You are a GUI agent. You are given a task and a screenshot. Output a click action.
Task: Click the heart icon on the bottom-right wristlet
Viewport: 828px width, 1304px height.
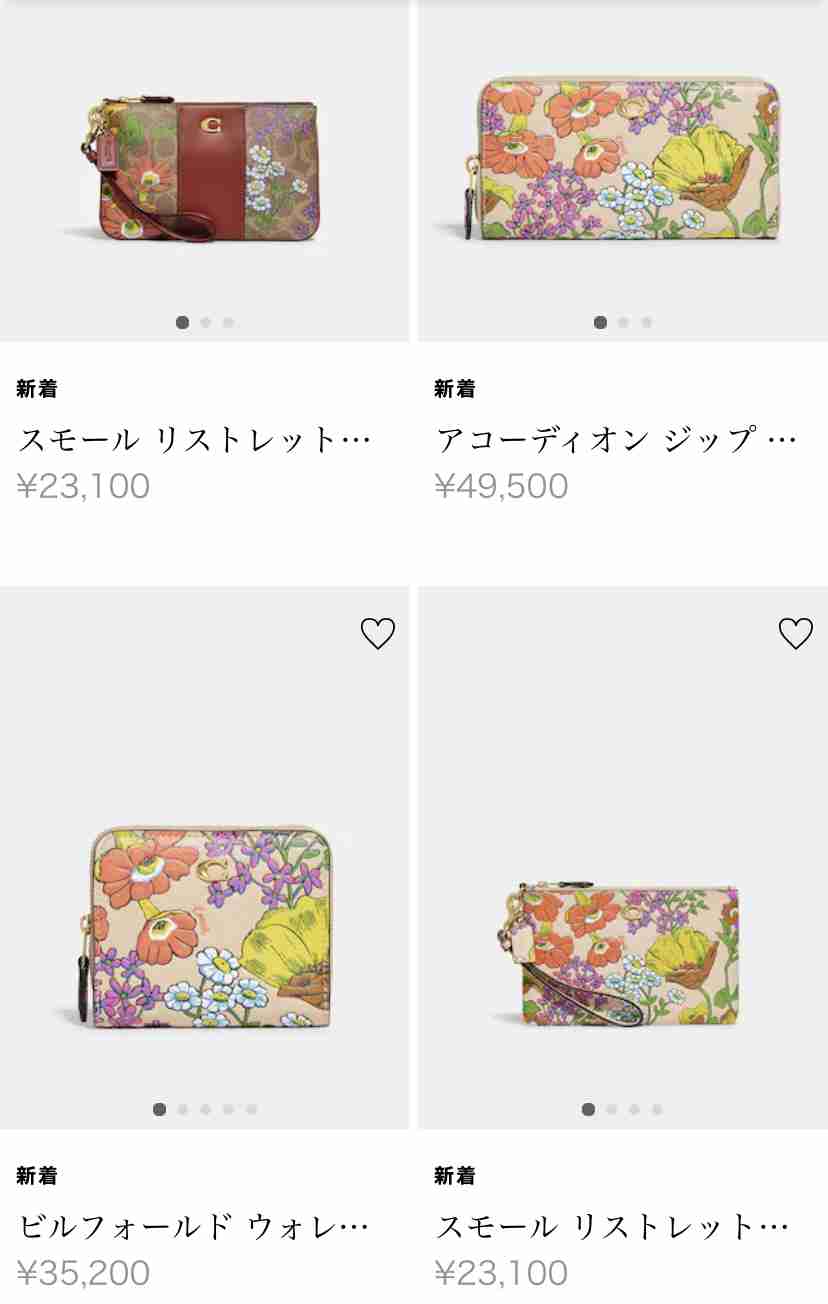(x=795, y=633)
